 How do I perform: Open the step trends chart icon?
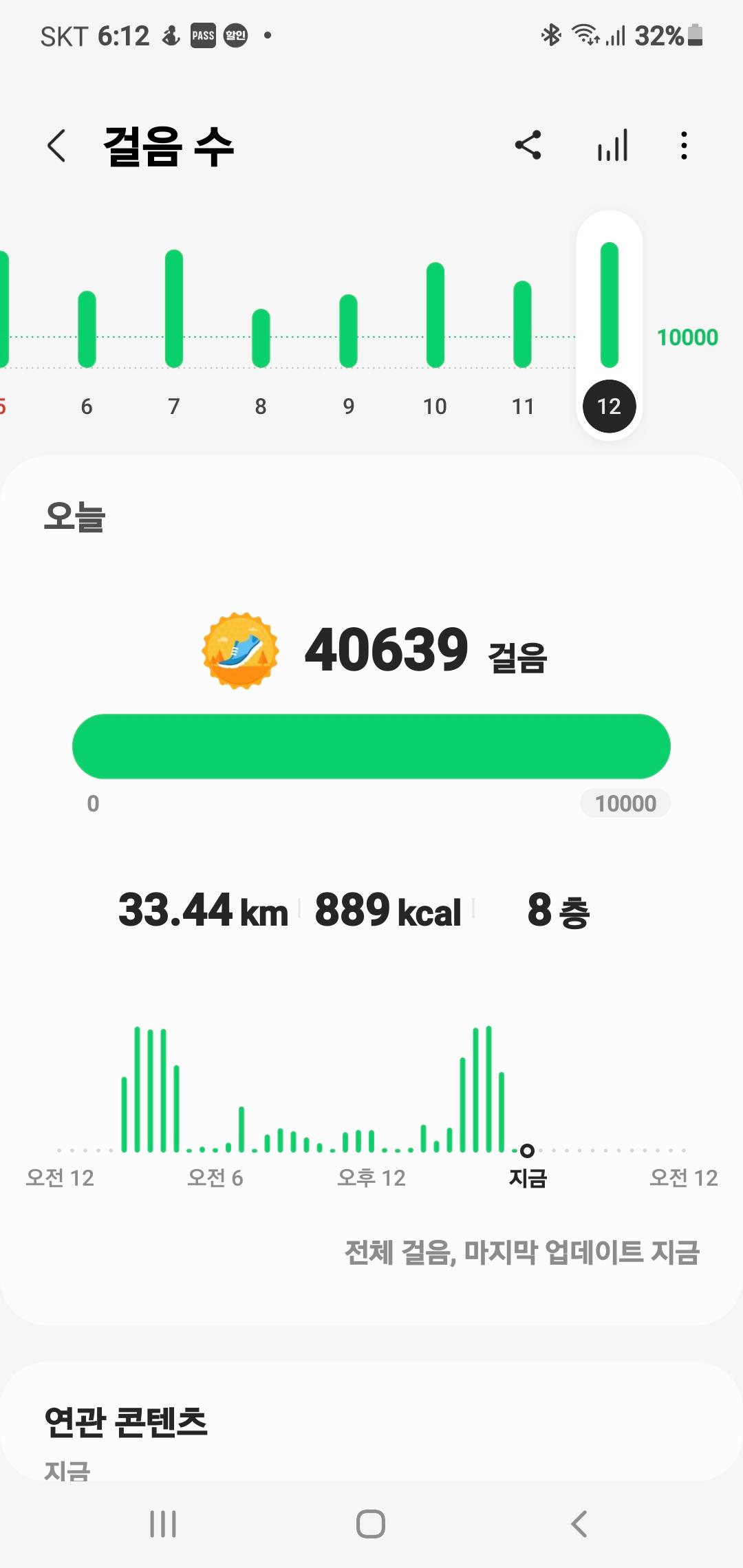[612, 146]
